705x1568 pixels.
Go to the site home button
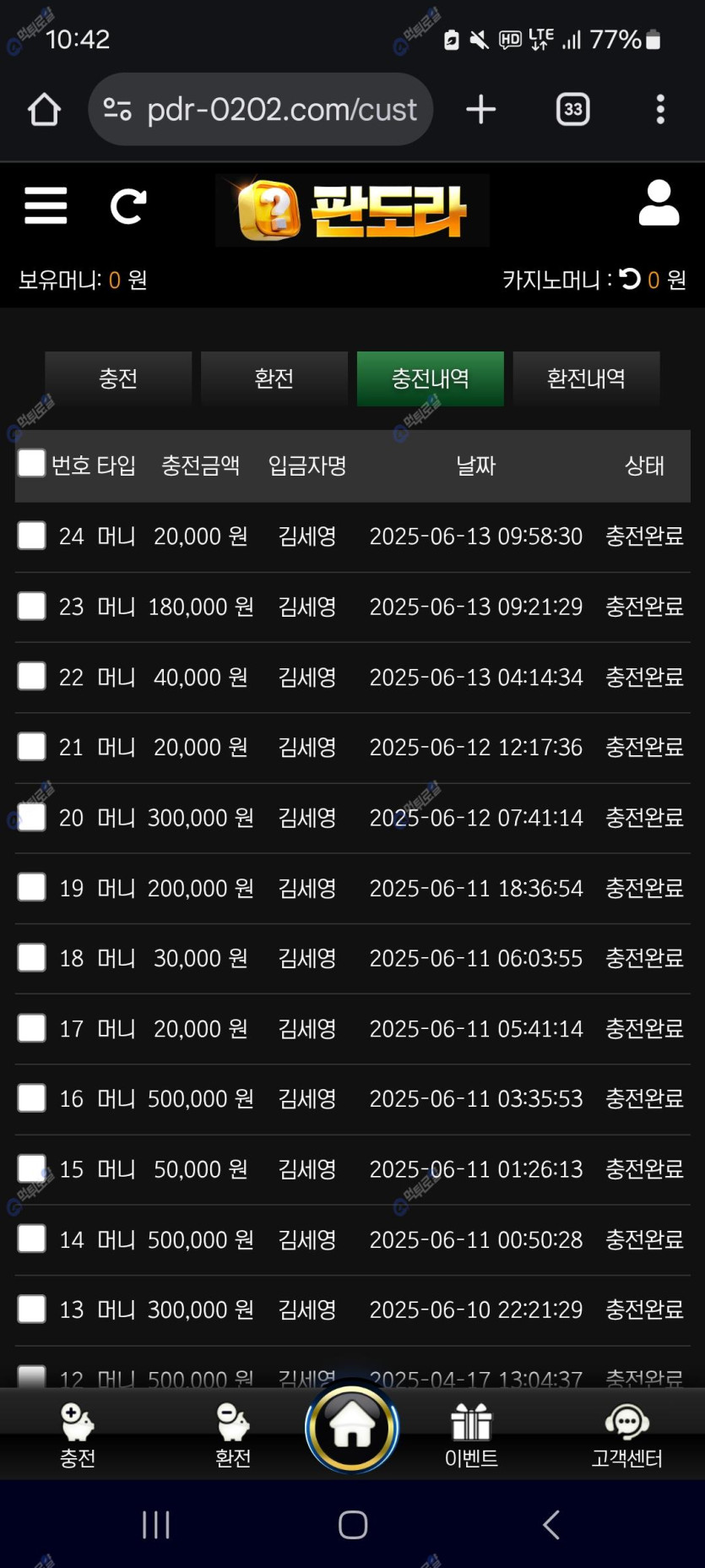pyautogui.click(x=352, y=1429)
